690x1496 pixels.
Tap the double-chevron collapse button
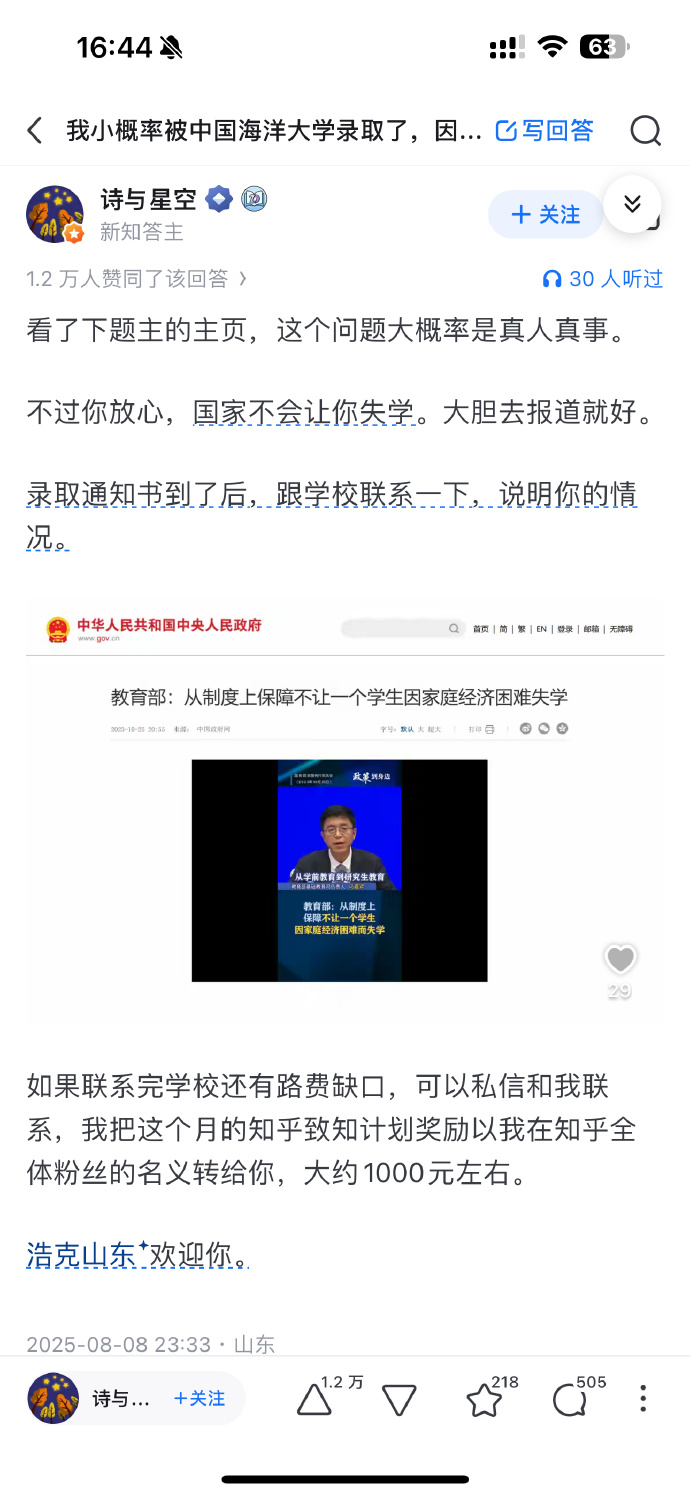coord(632,204)
